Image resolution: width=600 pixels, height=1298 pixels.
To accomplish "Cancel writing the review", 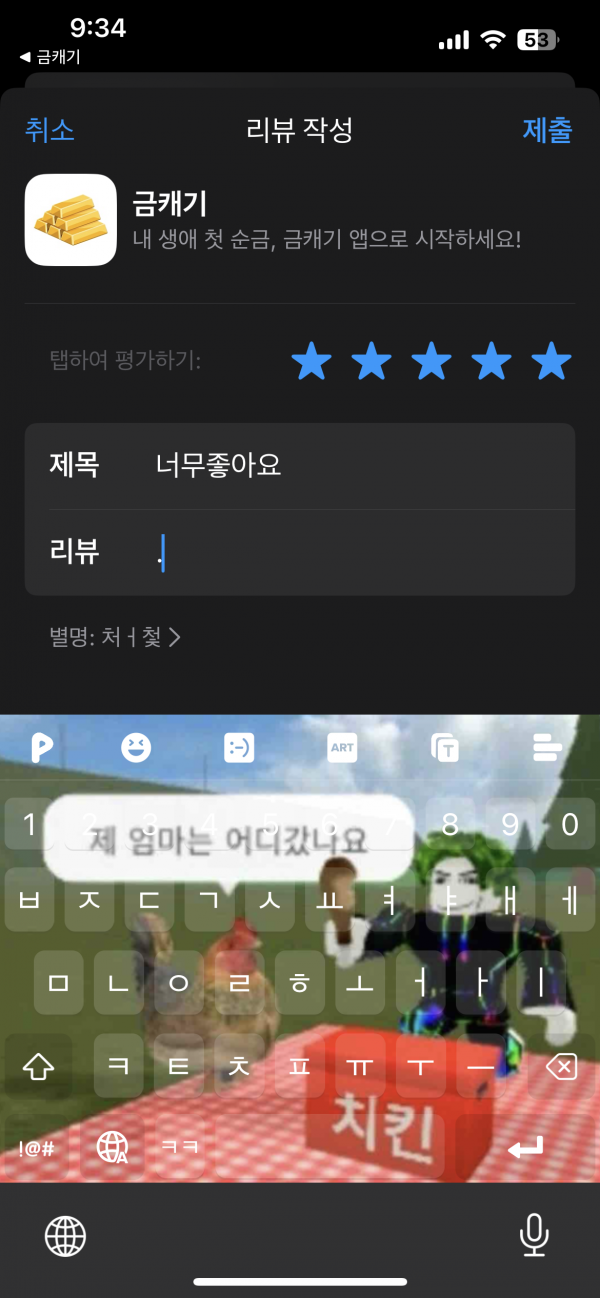I will click(49, 130).
